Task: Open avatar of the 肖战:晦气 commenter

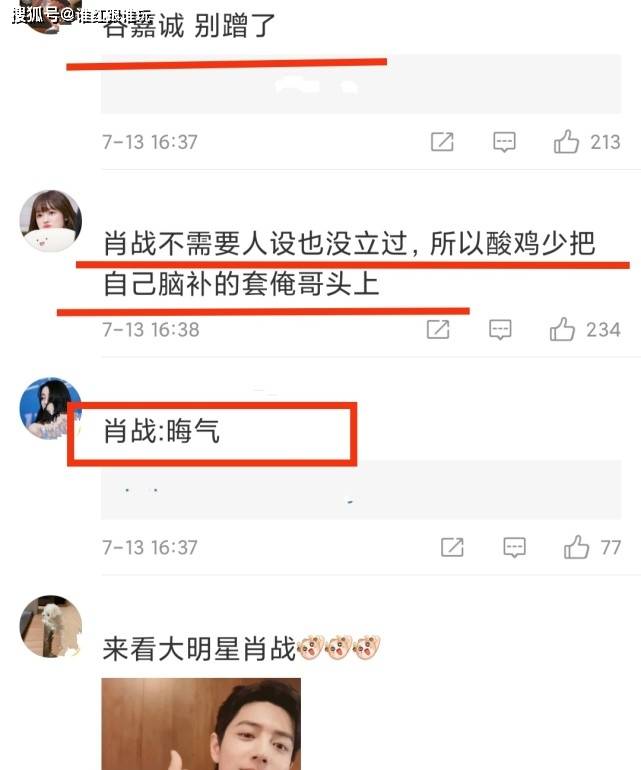Action: tap(50, 408)
